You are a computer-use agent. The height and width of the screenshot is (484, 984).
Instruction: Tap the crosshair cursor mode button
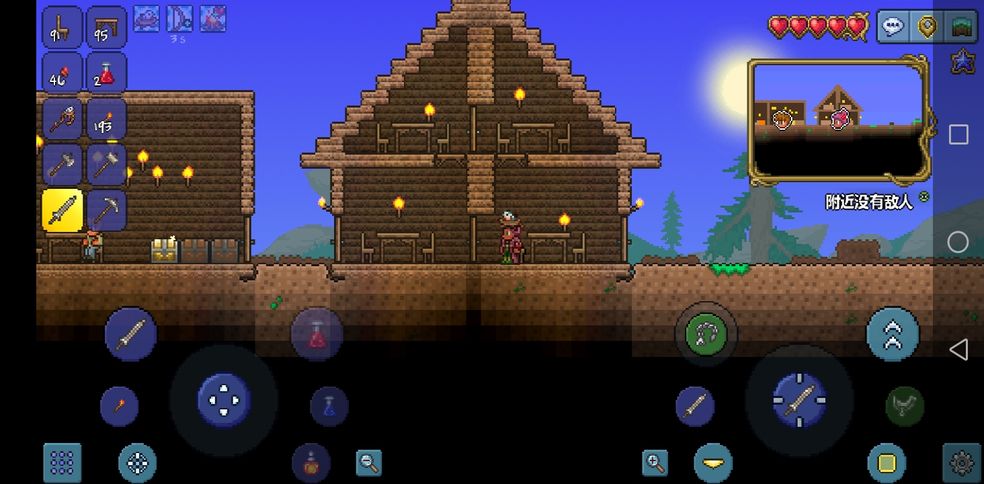pos(138,462)
